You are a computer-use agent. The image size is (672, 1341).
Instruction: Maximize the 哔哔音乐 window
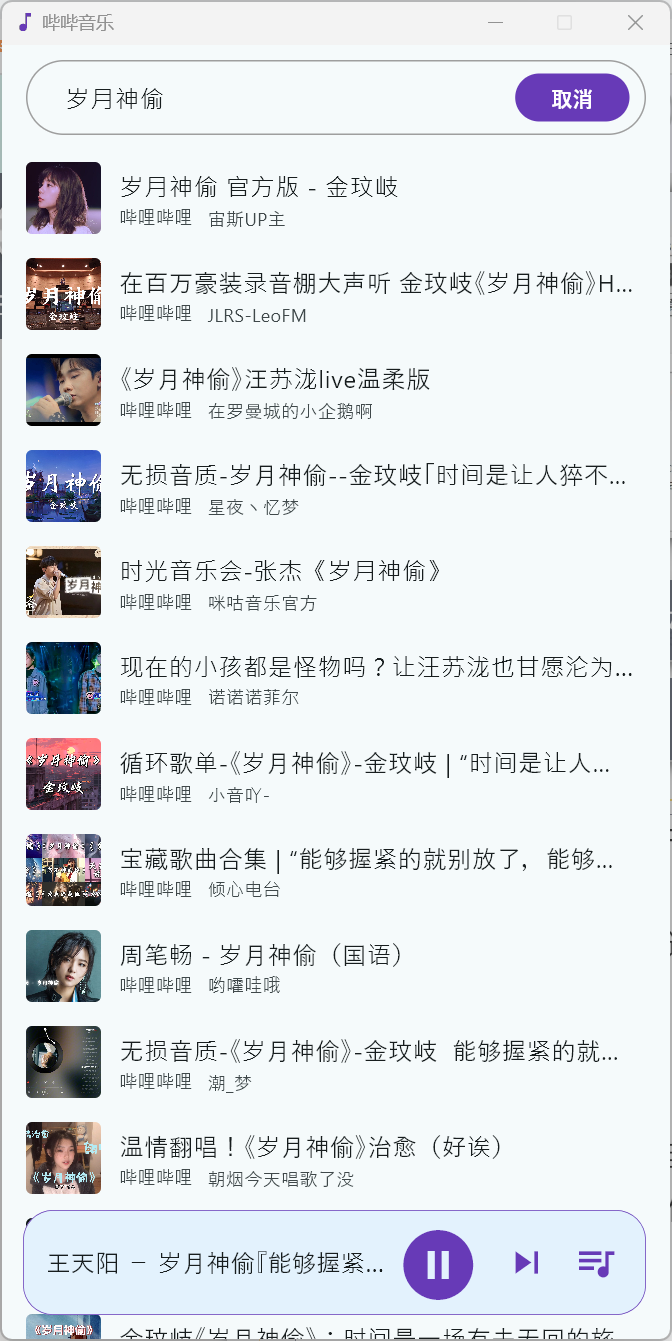click(x=565, y=22)
